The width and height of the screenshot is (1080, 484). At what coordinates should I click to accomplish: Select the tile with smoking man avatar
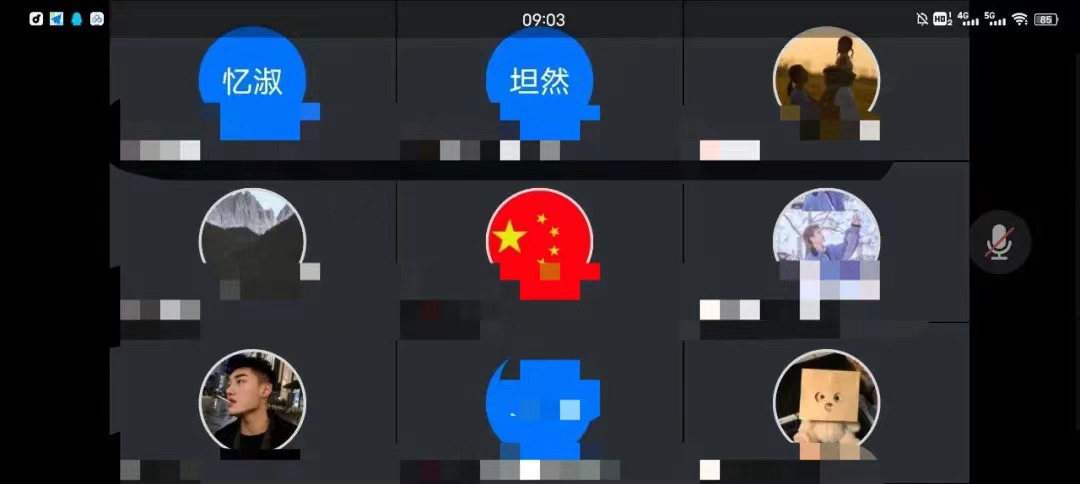[x=252, y=402]
